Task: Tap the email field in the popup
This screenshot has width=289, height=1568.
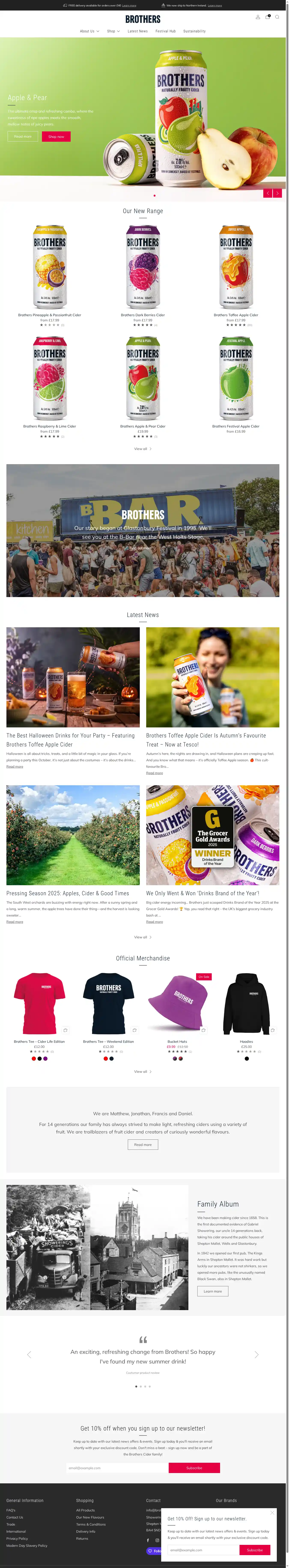Action: coord(203,1550)
